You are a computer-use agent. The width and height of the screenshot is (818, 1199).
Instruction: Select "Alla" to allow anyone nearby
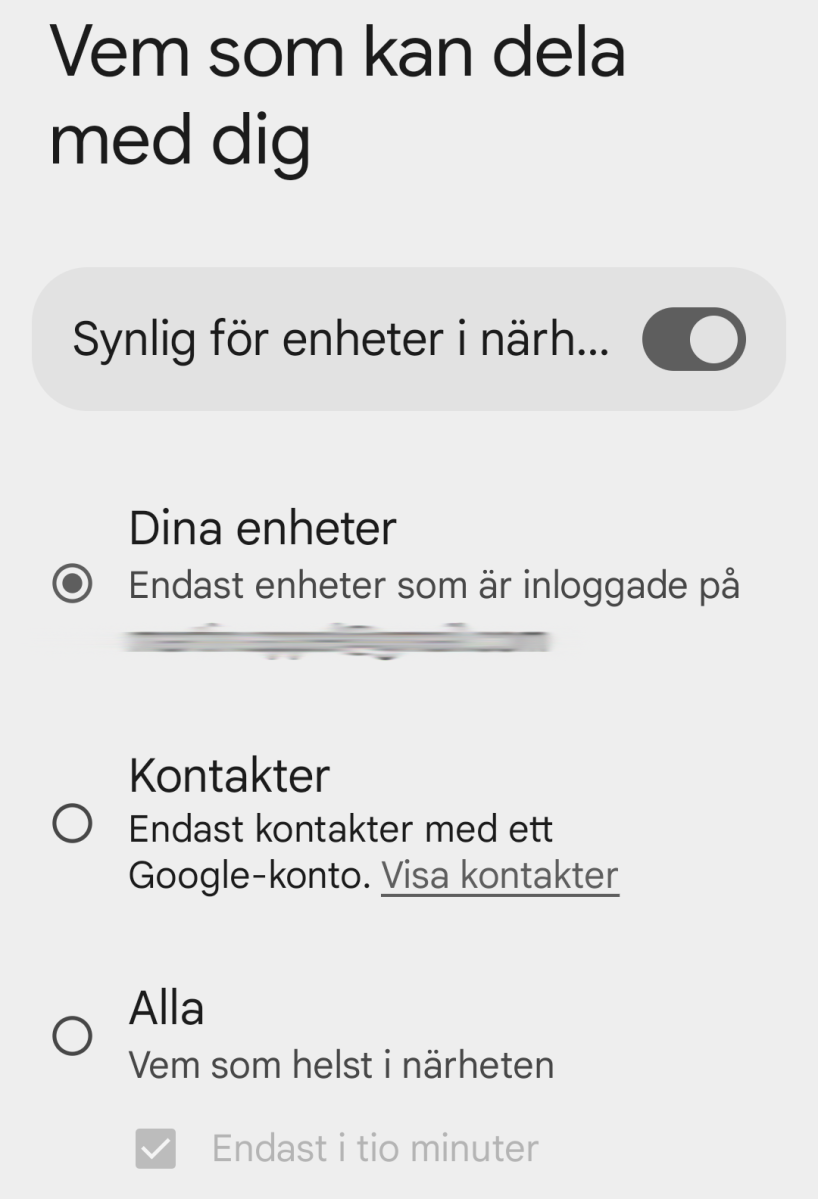(x=73, y=1036)
